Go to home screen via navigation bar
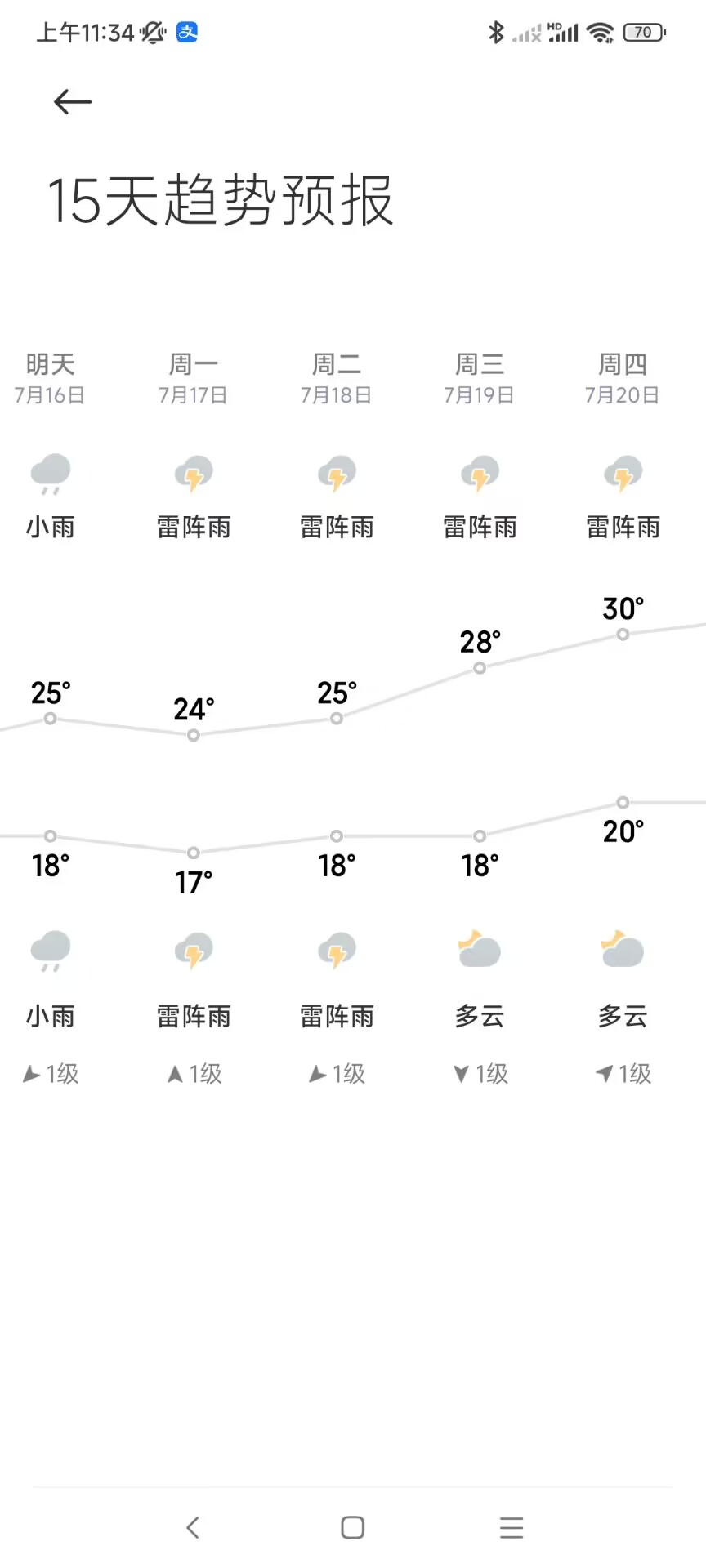706x1568 pixels. point(352,1527)
